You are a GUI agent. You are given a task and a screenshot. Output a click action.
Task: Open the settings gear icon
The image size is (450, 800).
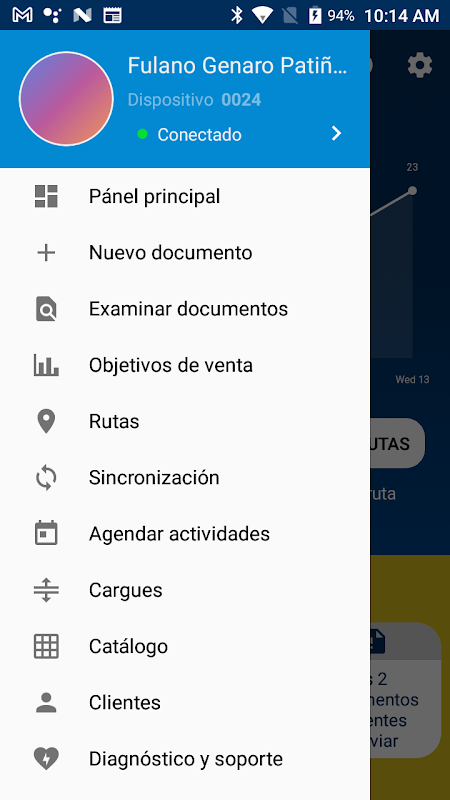click(x=420, y=66)
